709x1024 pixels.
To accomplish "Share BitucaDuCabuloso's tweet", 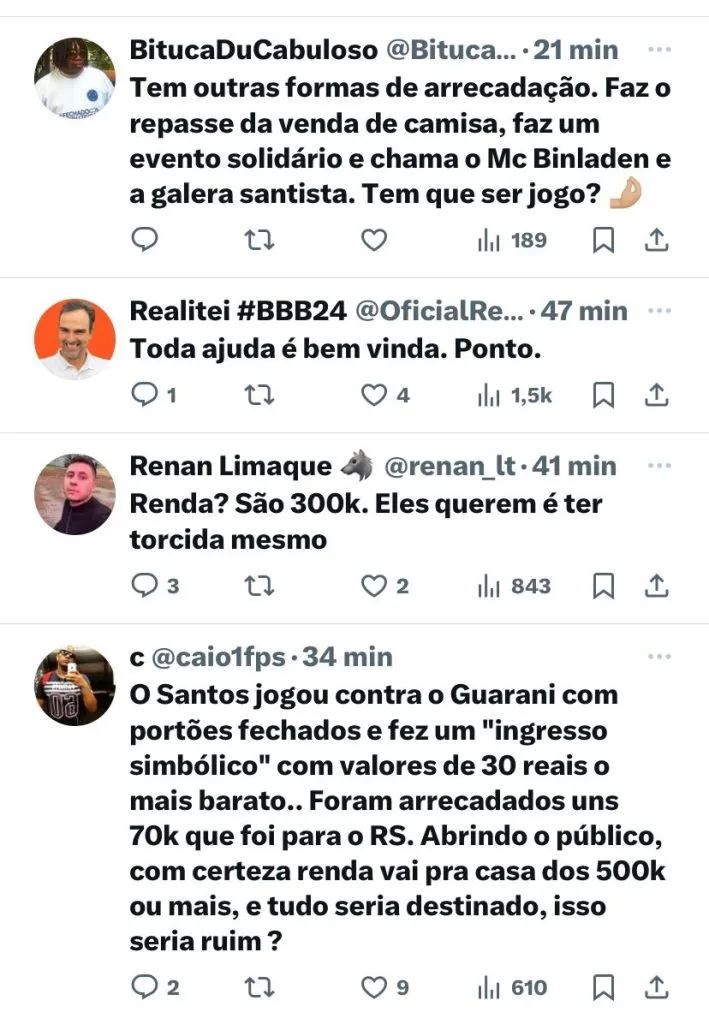I will point(656,240).
